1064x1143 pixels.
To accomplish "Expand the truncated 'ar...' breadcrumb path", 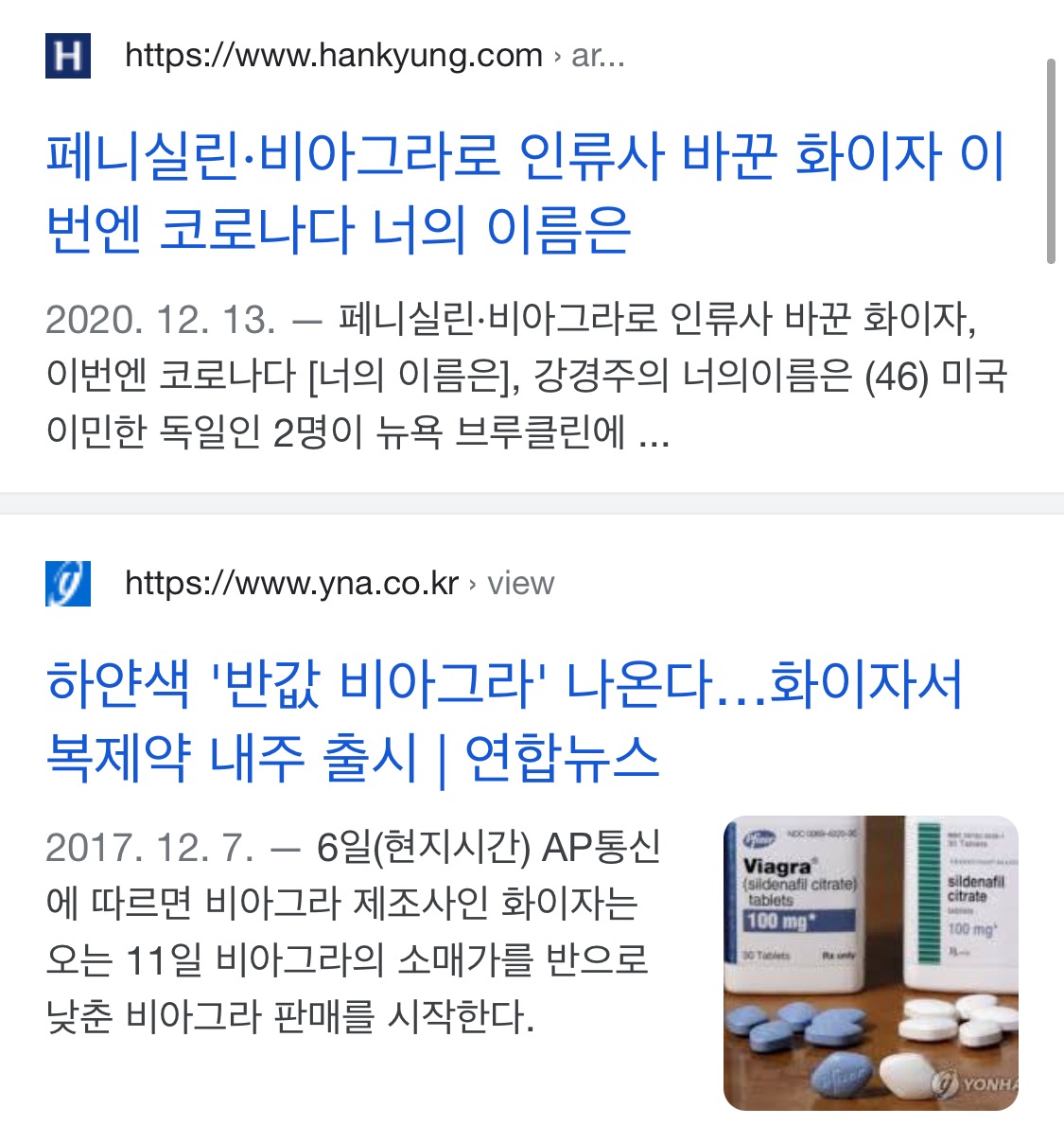I will click(597, 57).
